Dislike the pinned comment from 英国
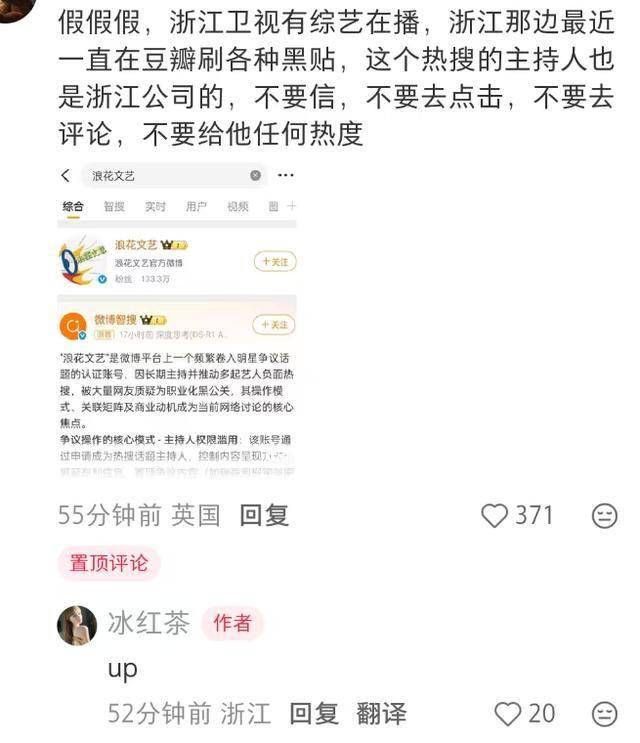Image resolution: width=640 pixels, height=743 pixels. pos(604,515)
